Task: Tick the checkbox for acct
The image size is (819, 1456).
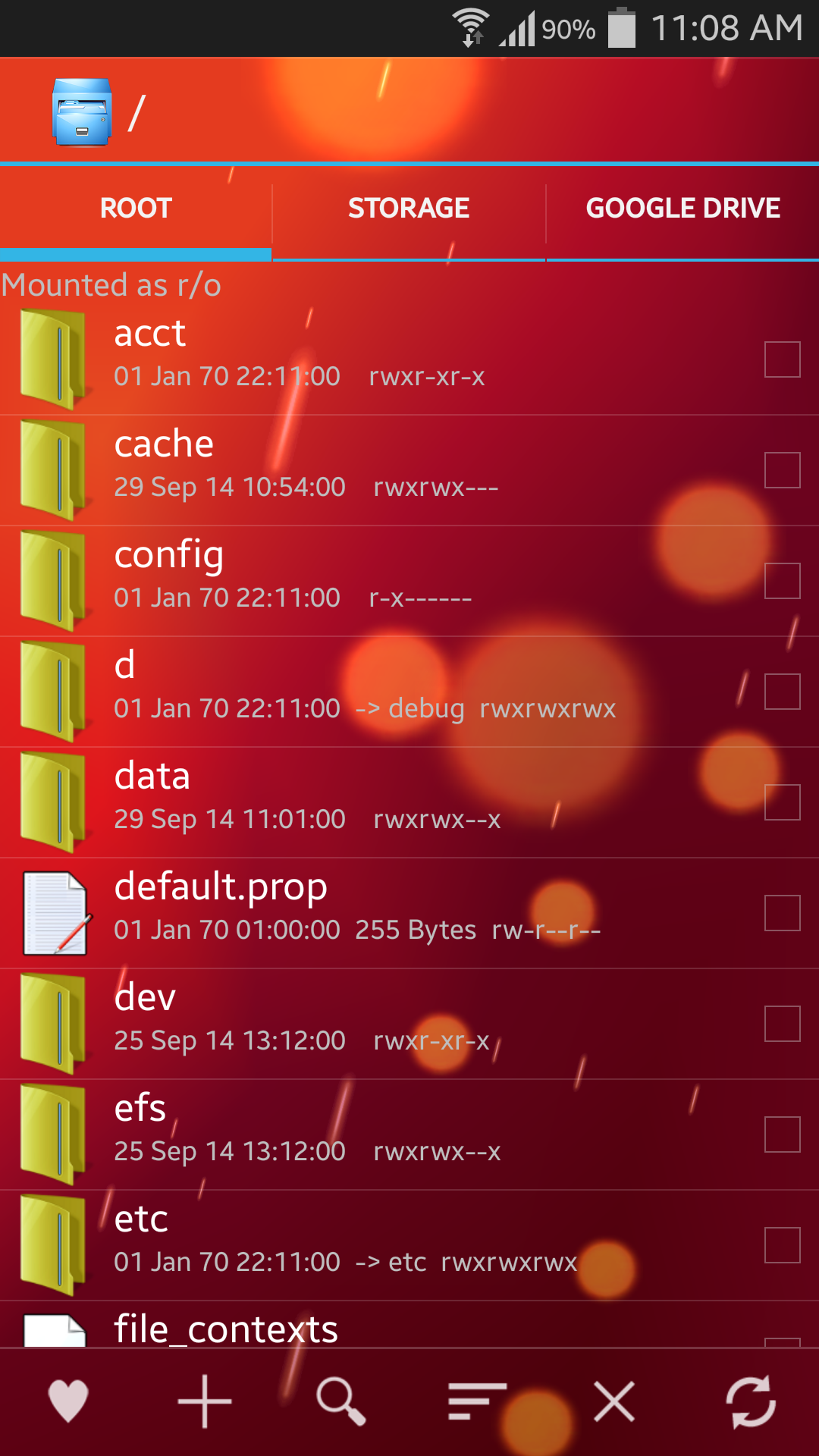Action: 783,359
